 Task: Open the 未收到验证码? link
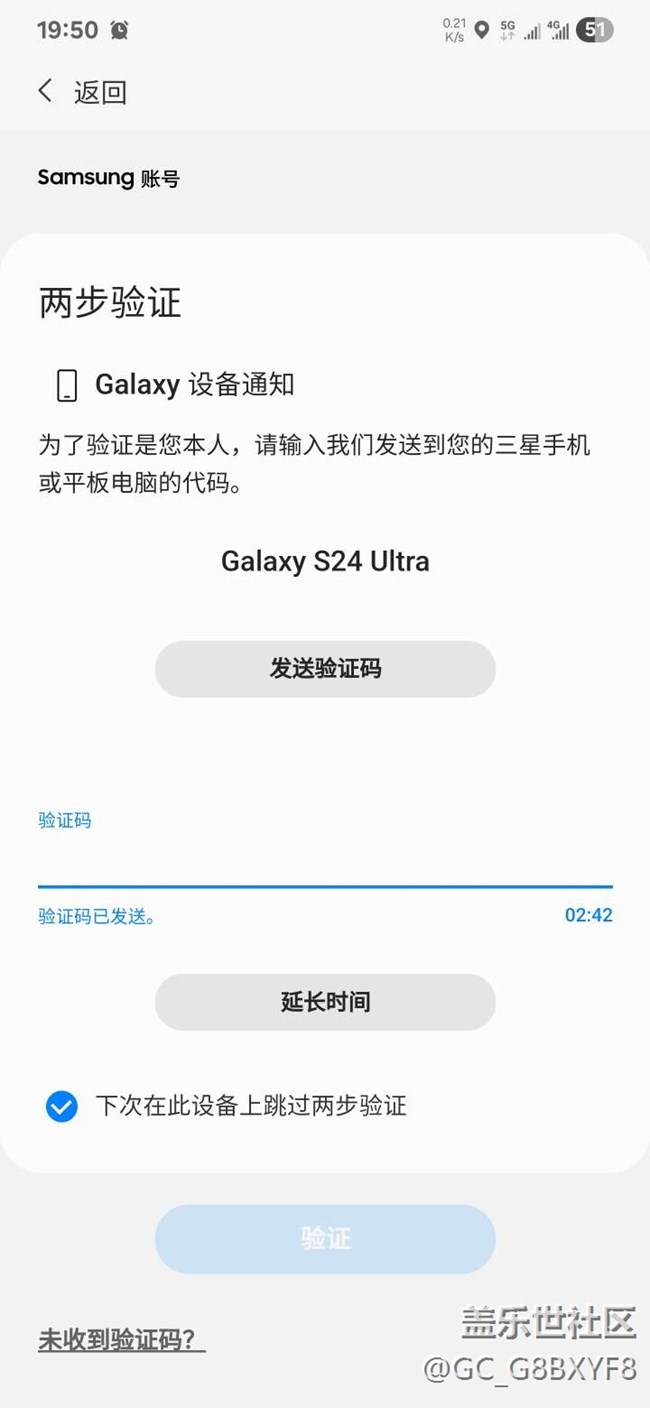pos(122,1340)
